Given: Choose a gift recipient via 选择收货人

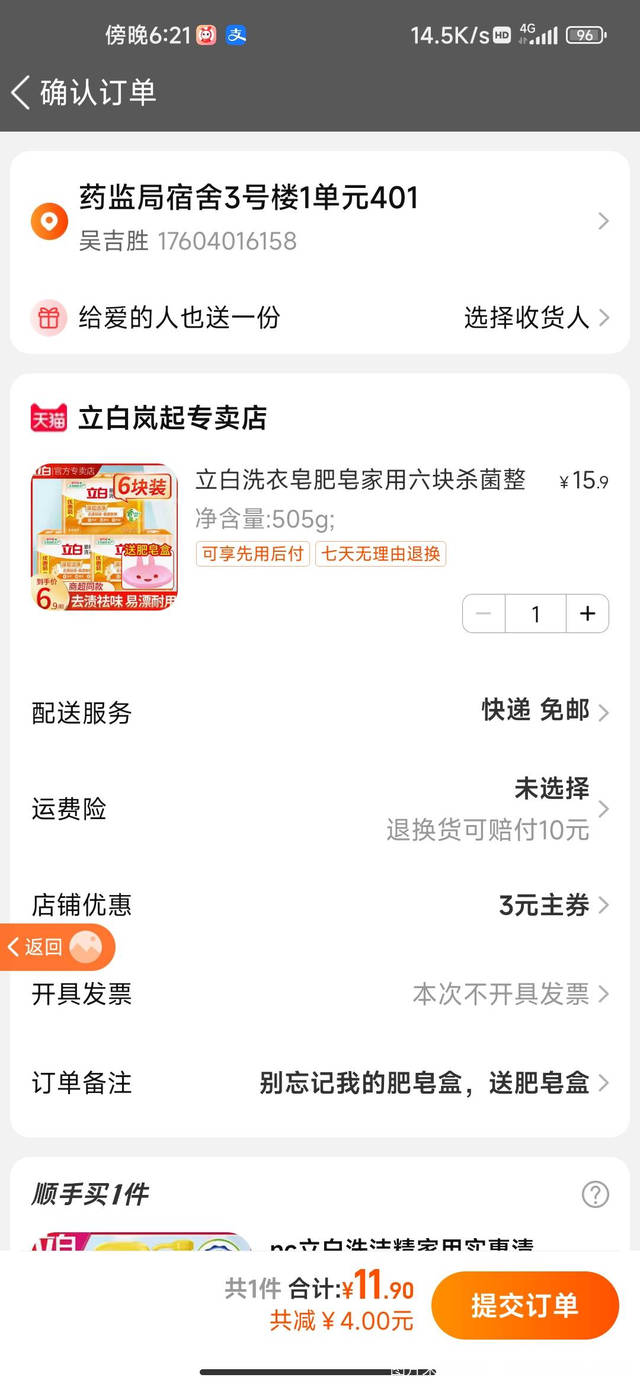Looking at the screenshot, I should [536, 318].
